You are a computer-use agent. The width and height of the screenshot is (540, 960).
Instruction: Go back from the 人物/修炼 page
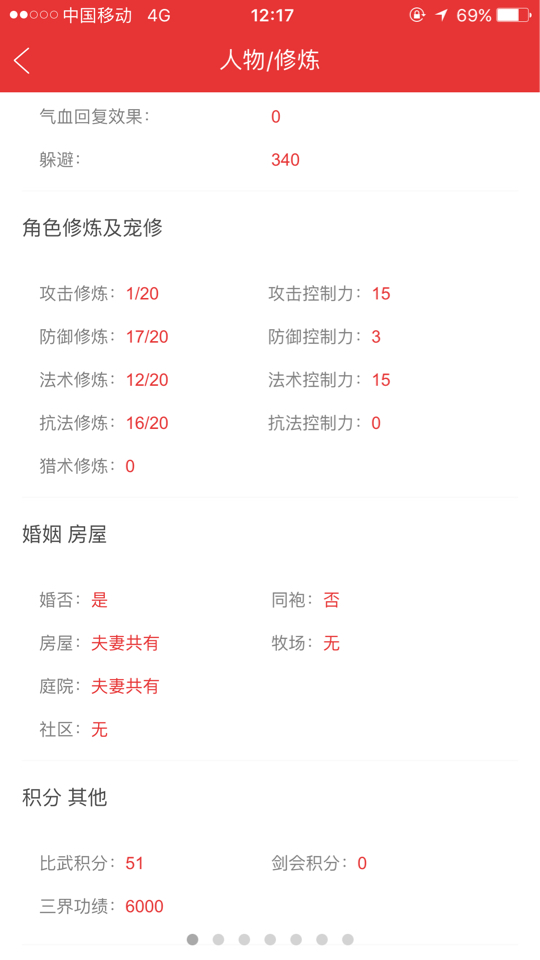coord(22,60)
